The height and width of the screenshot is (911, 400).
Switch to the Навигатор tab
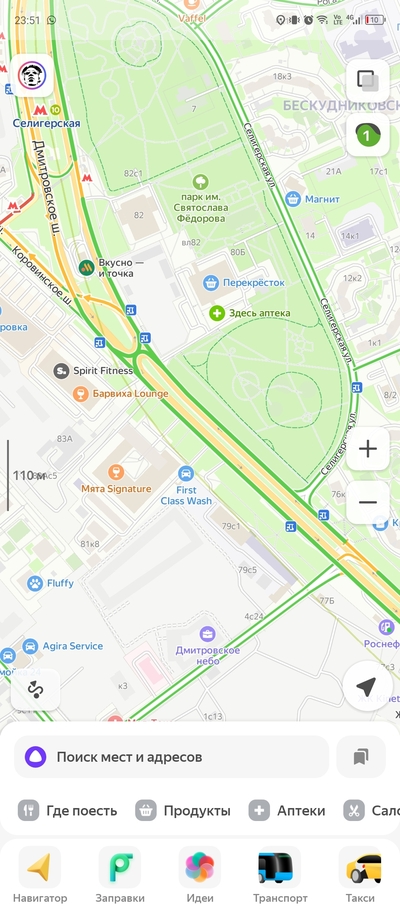(40, 875)
